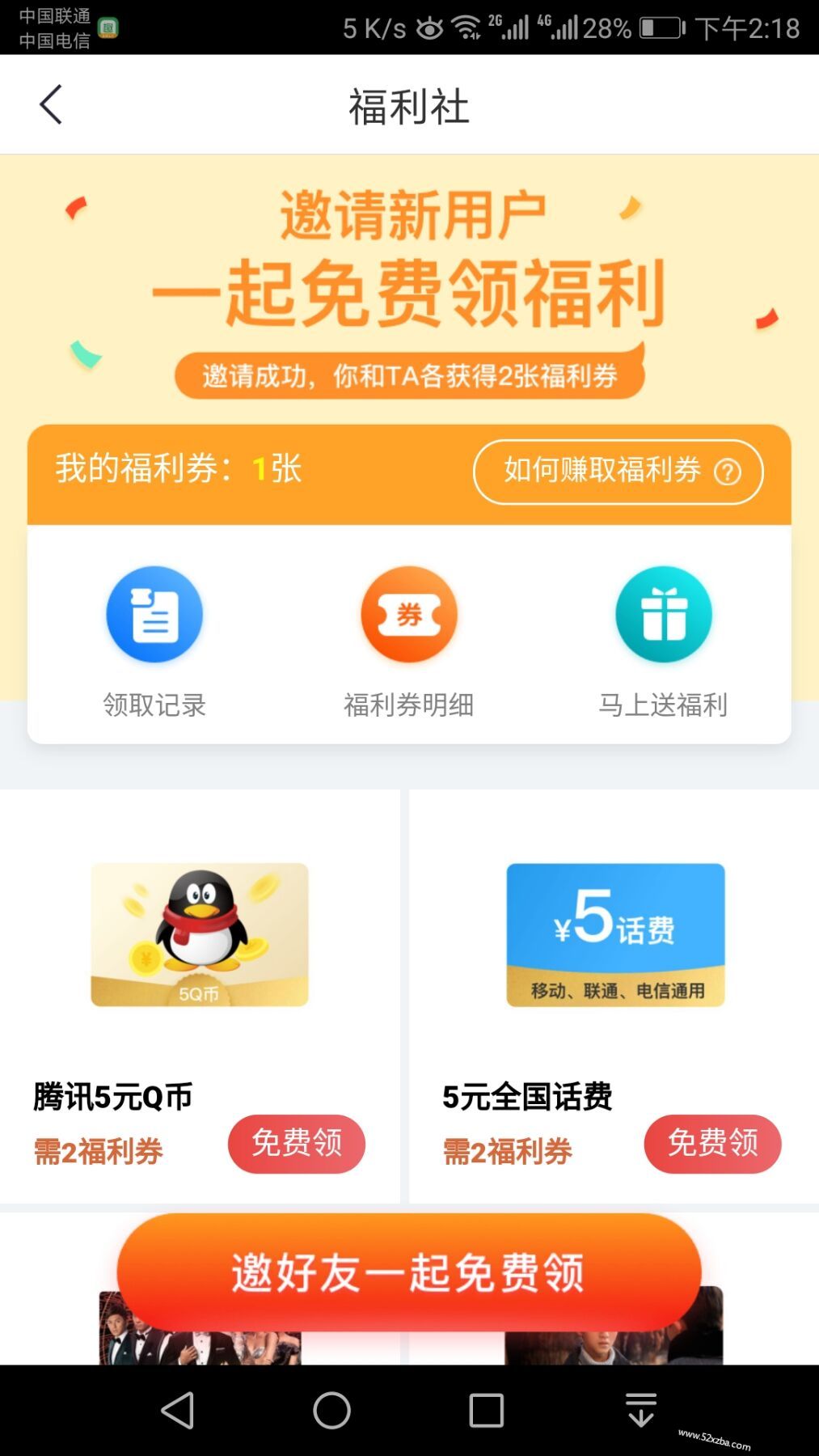
Task: Tap the teal gift icon for 马上送福利
Action: coord(663,613)
